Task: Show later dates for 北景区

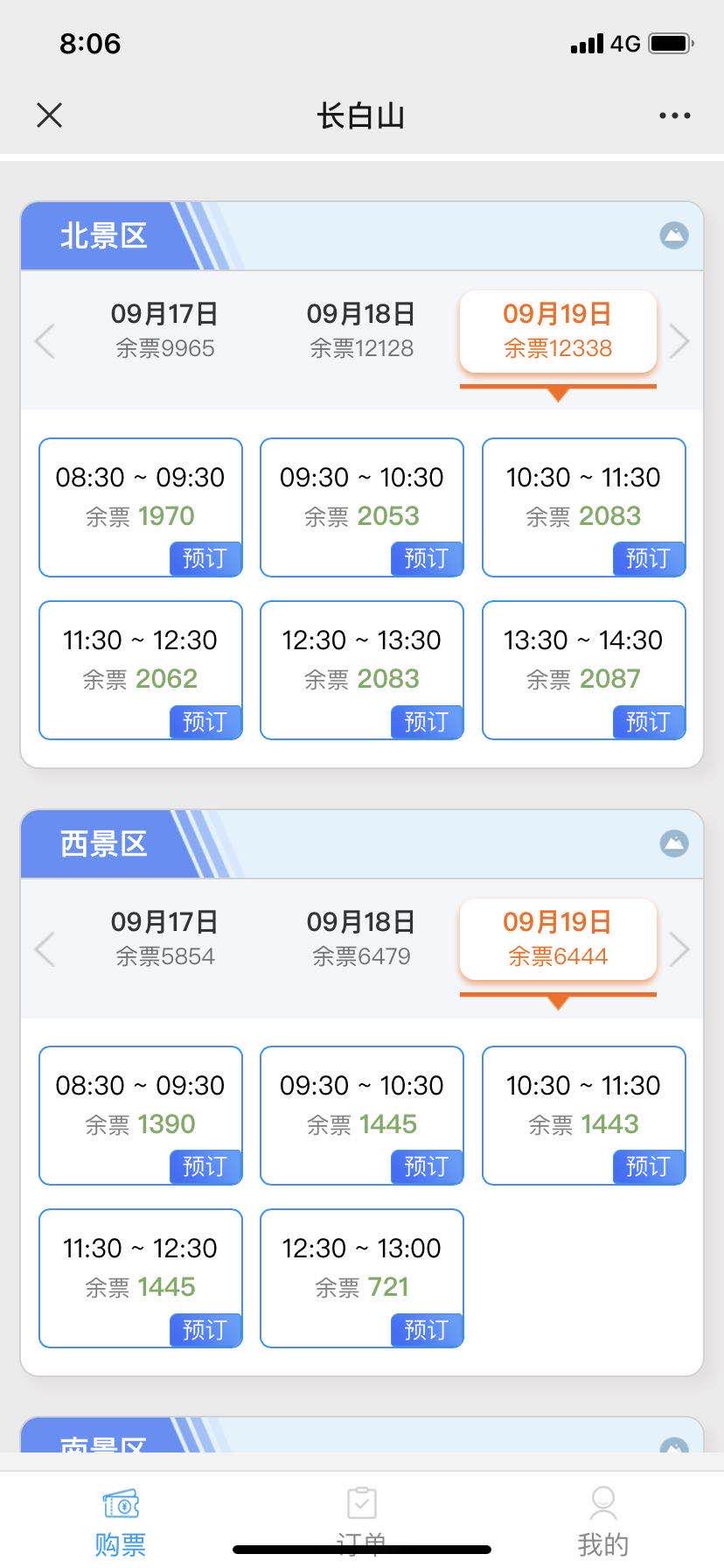Action: pyautogui.click(x=679, y=340)
